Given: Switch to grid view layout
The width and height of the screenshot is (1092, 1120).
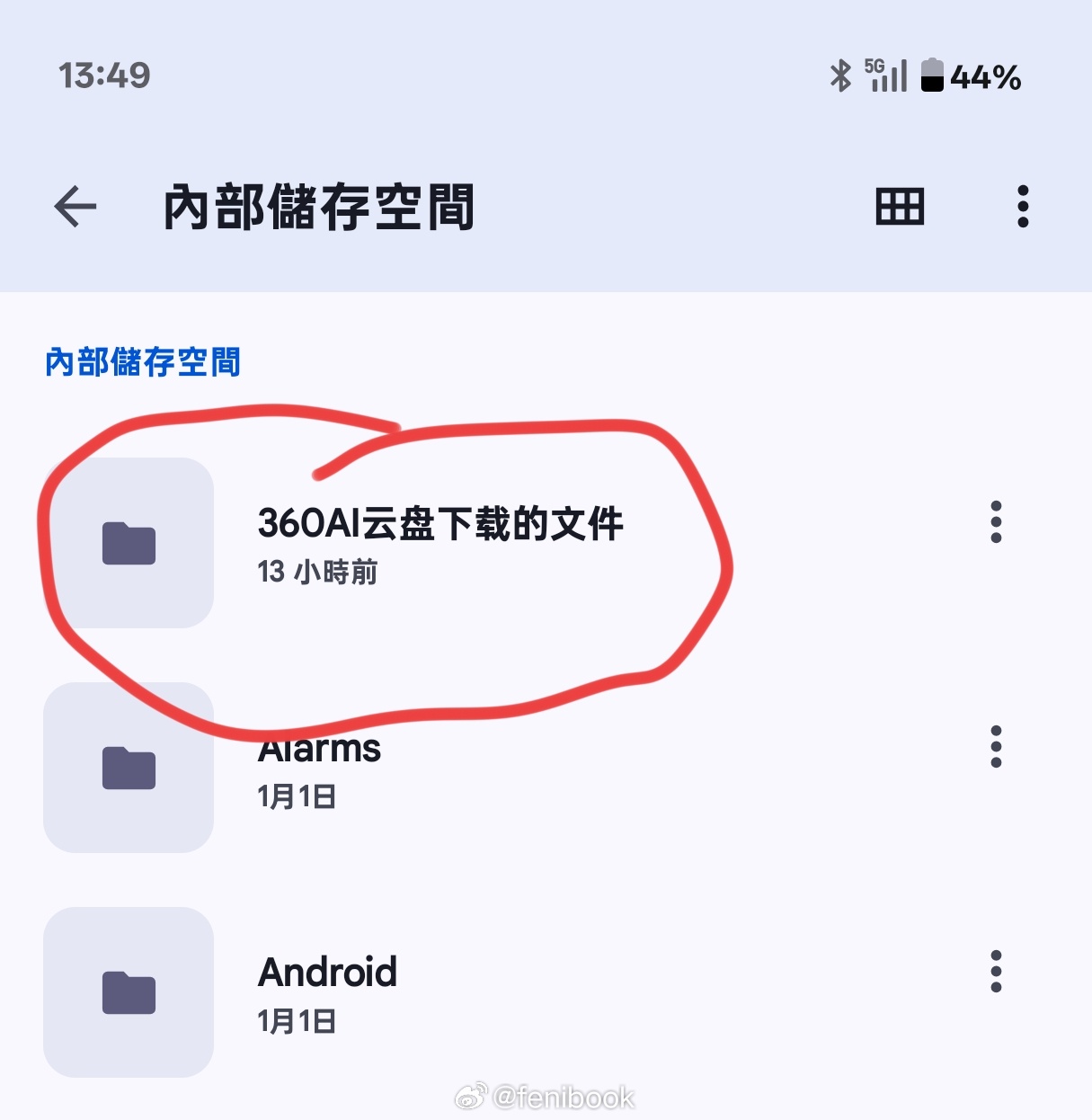Looking at the screenshot, I should [x=899, y=206].
